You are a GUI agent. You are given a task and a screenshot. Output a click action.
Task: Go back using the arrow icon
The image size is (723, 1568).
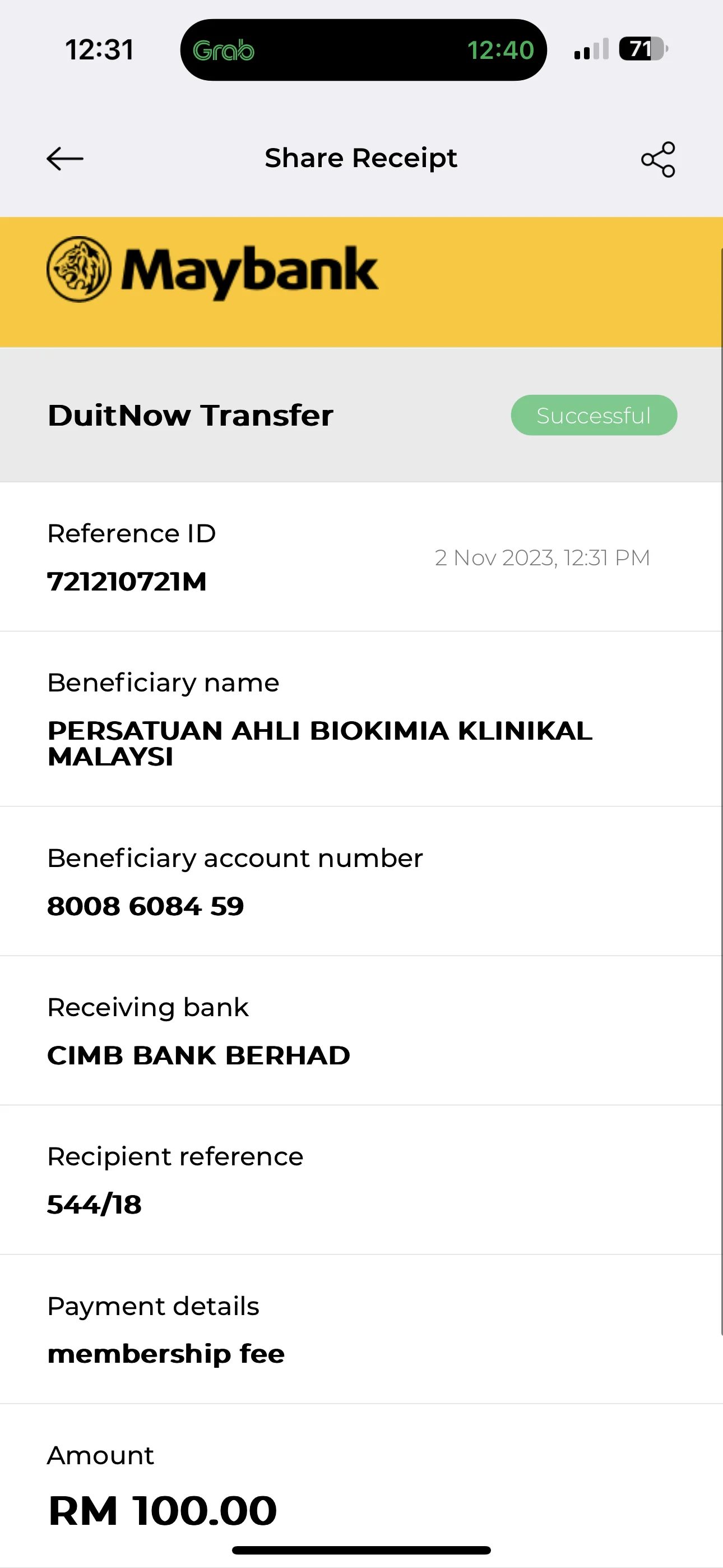pyautogui.click(x=65, y=159)
